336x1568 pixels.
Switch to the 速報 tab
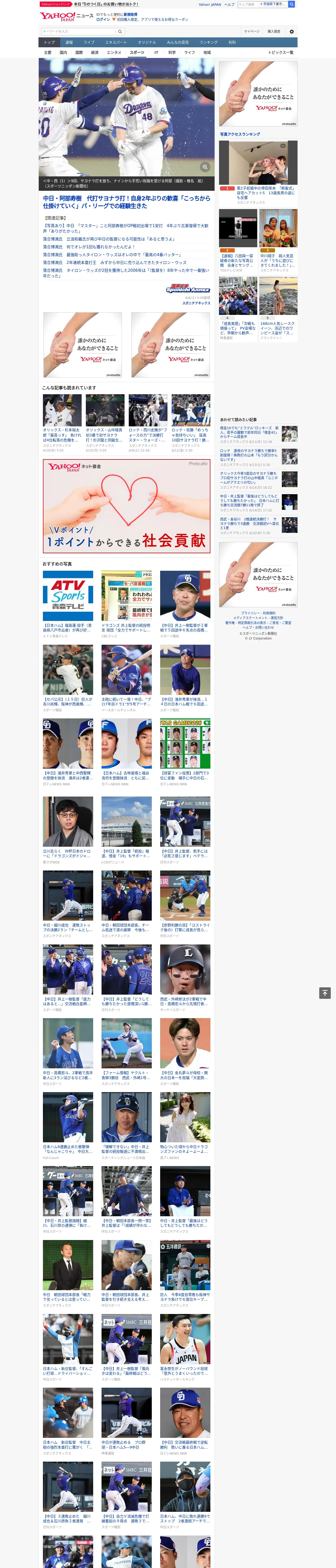69,43
